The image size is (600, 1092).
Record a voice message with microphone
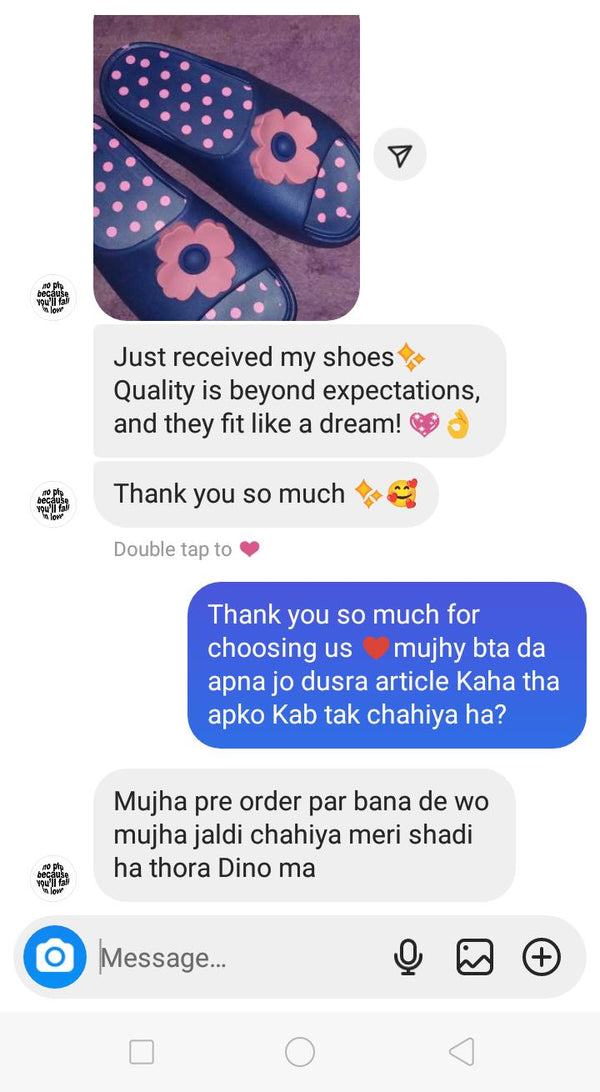click(407, 958)
